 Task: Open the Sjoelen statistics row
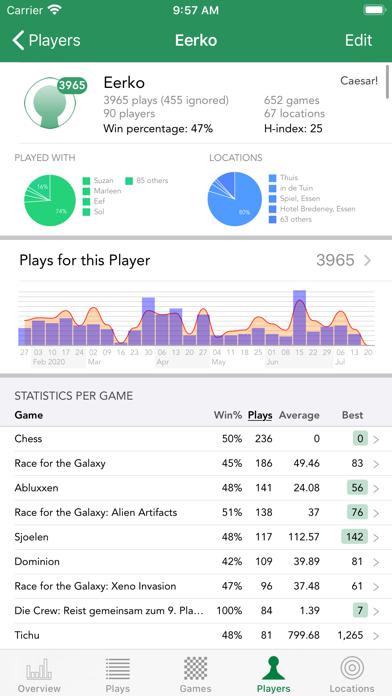[196, 537]
